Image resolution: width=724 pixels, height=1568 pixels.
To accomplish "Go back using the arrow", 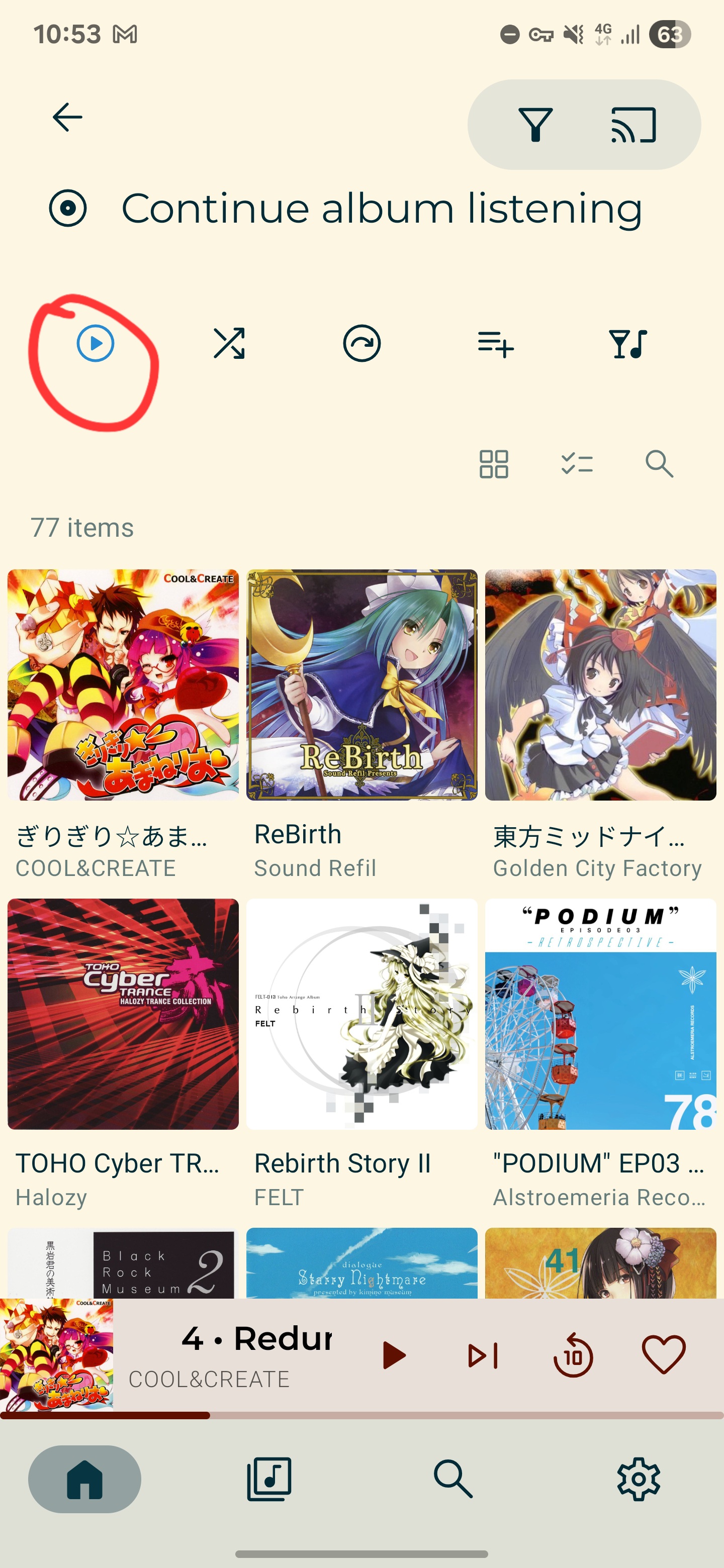I will (x=67, y=118).
